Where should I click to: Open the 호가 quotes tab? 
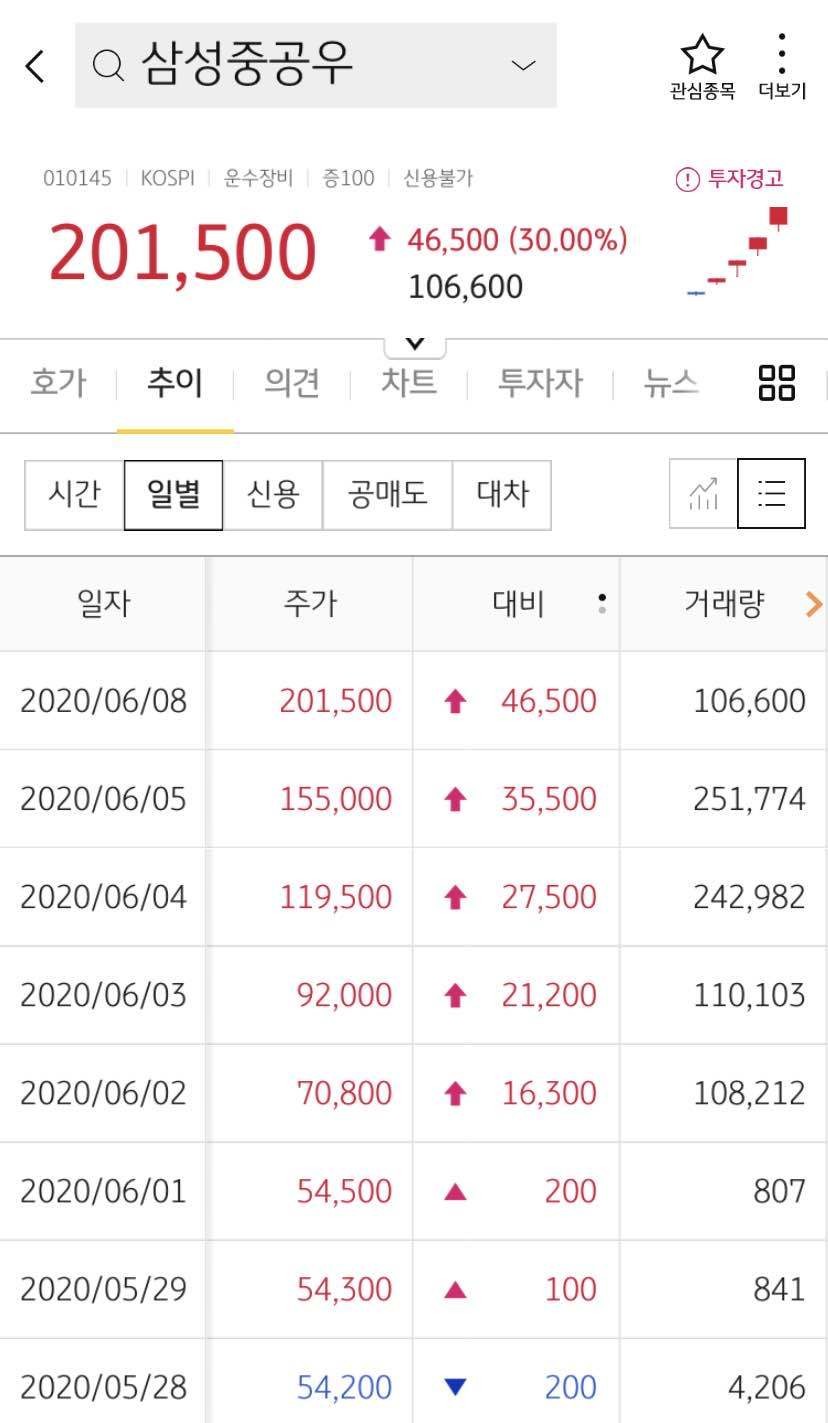click(x=57, y=382)
